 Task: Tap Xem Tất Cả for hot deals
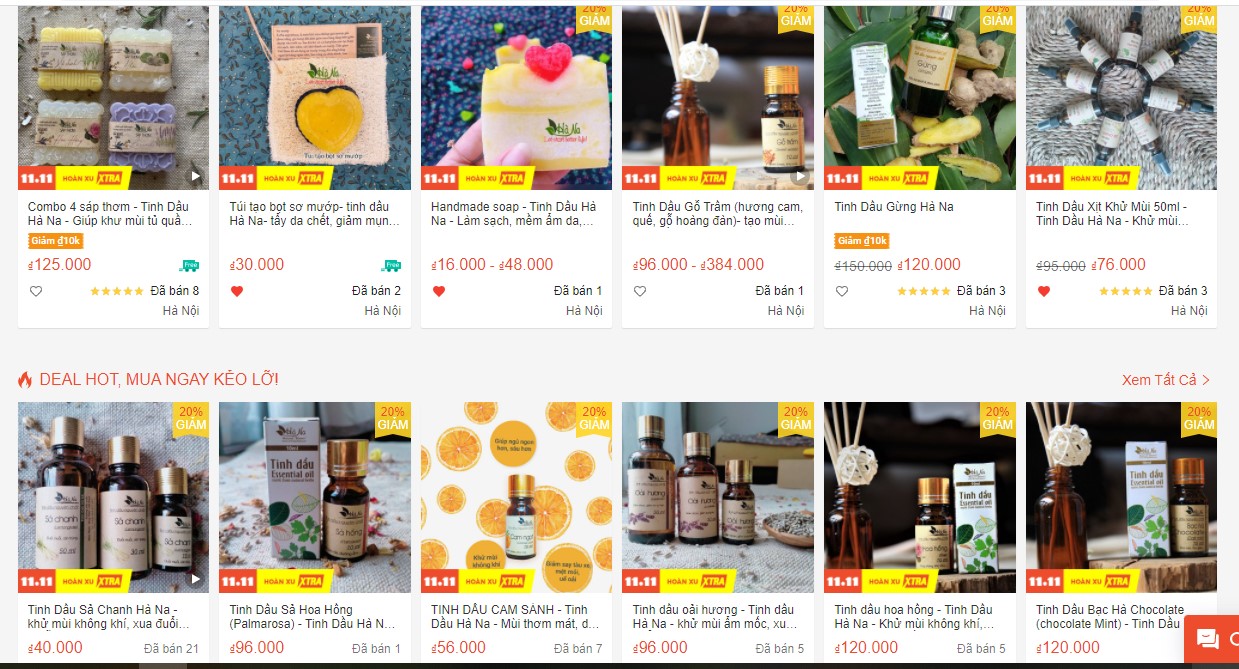pyautogui.click(x=1166, y=380)
